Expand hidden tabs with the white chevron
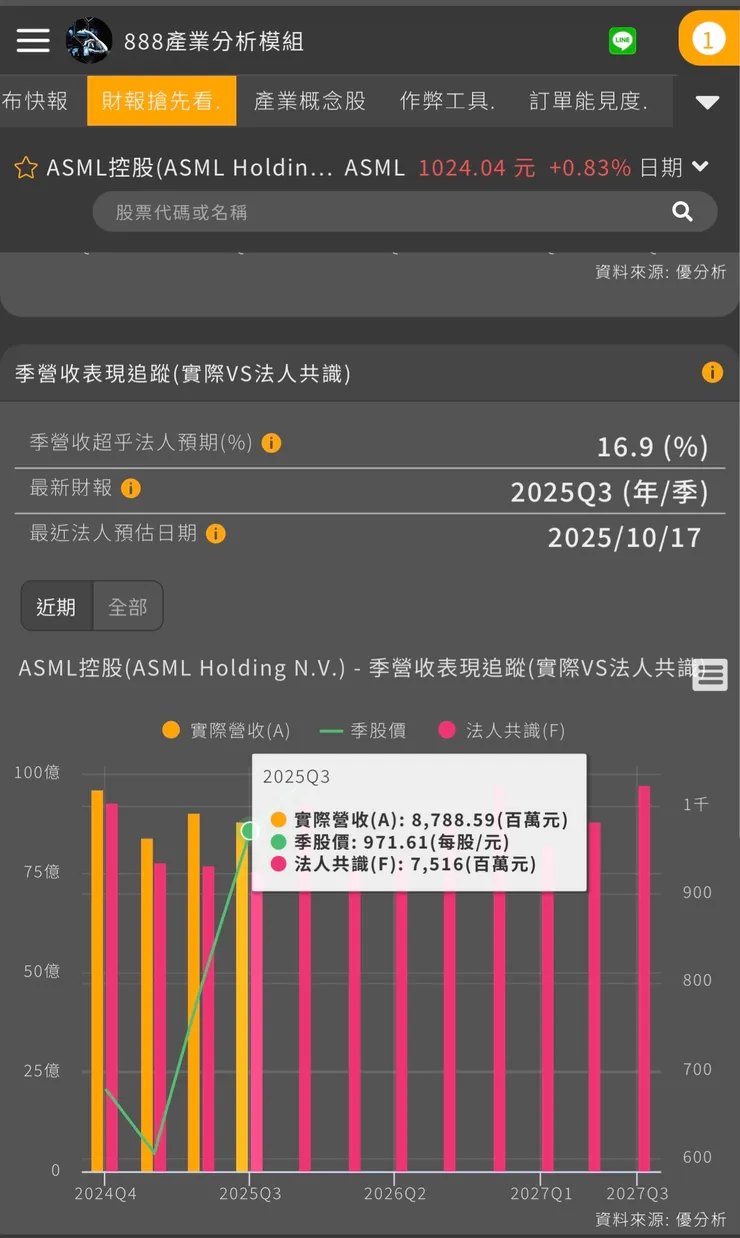 [x=706, y=101]
